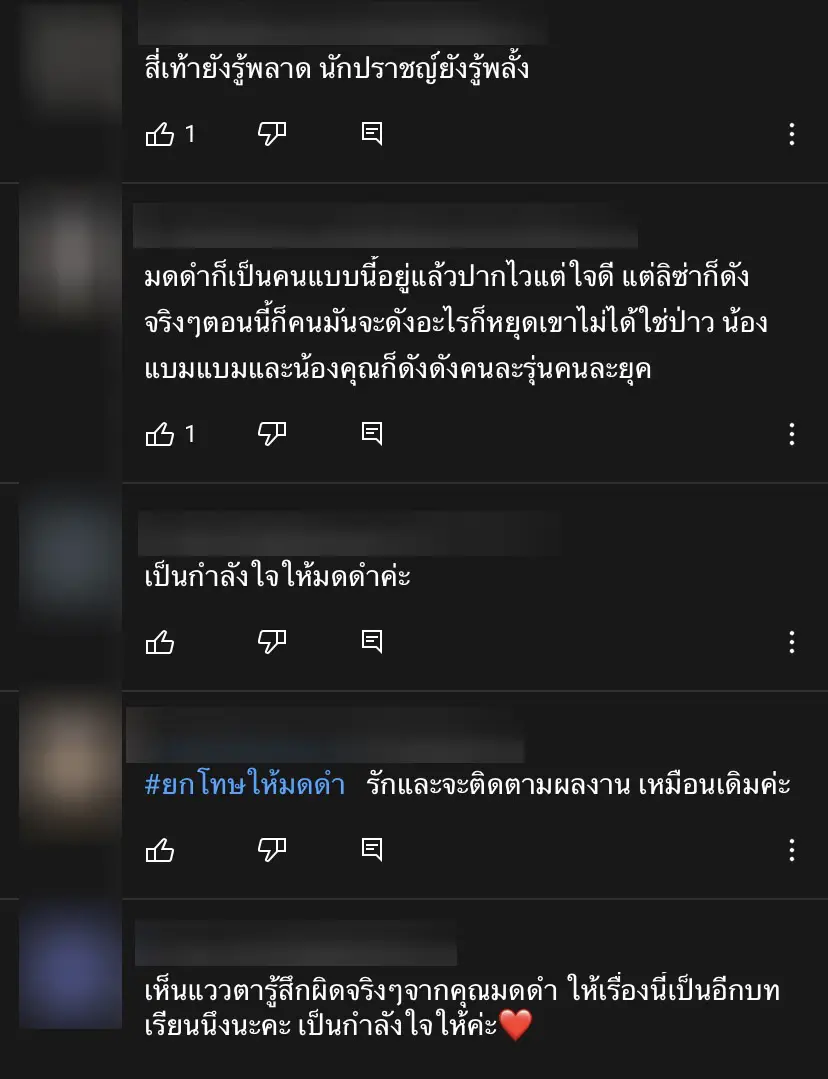Dislike the comment with 'รักและจะติดตามผลงาน'
Viewport: 828px width, 1079px height.
click(272, 850)
